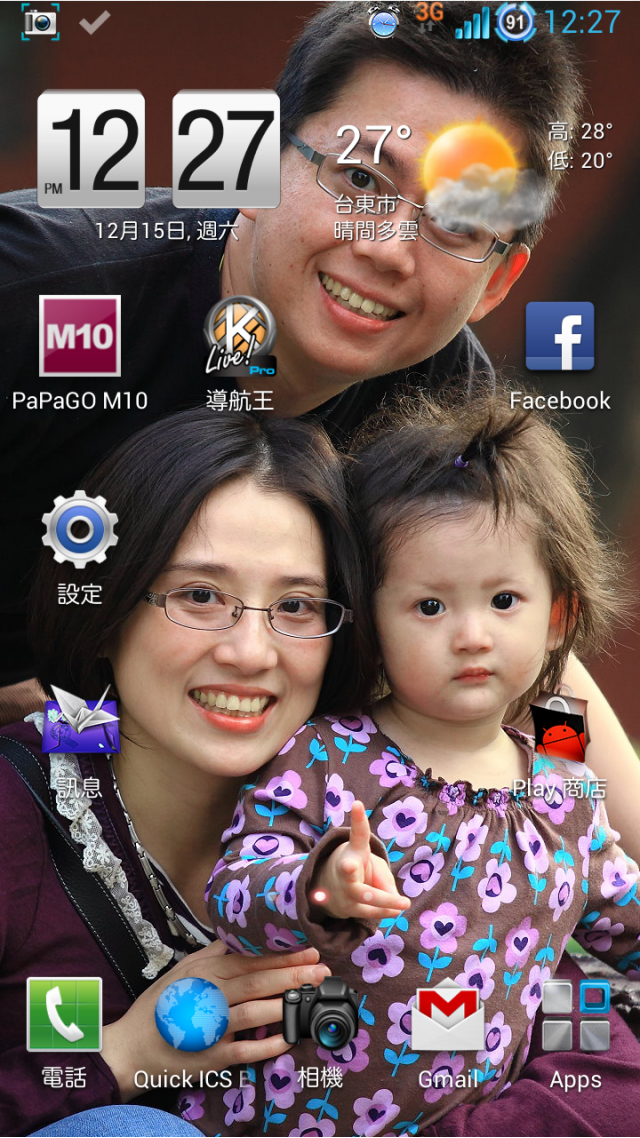The image size is (640, 1138).
Task: Open the Apps drawer
Action: tap(576, 1015)
